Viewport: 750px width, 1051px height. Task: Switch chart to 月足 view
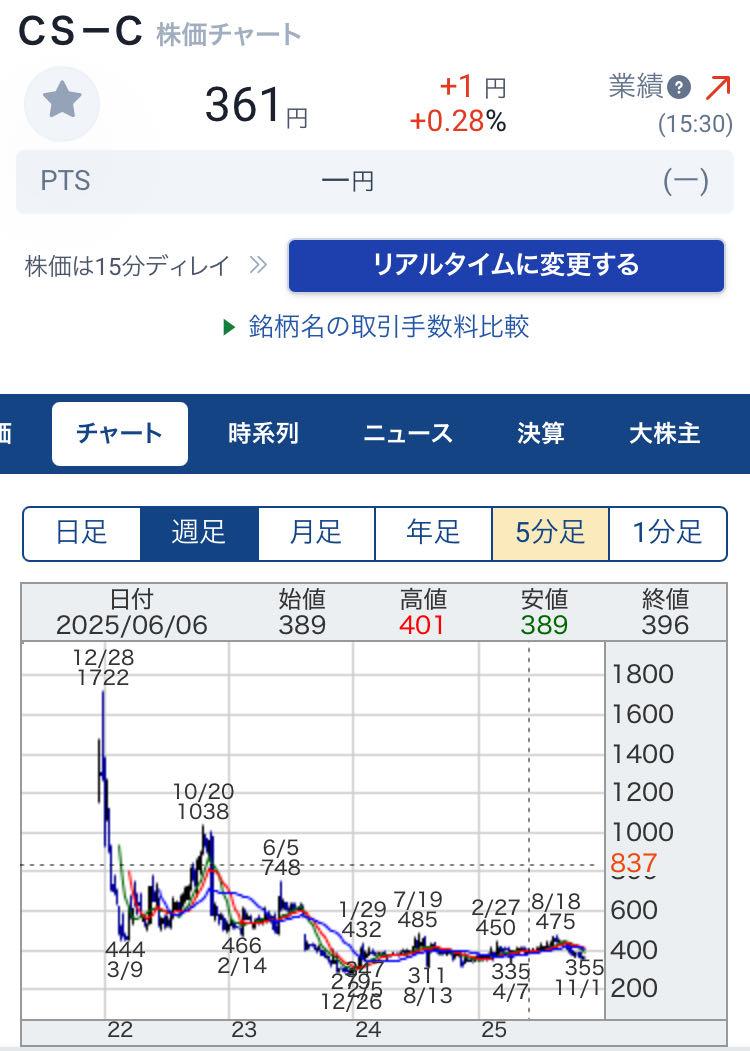(316, 534)
